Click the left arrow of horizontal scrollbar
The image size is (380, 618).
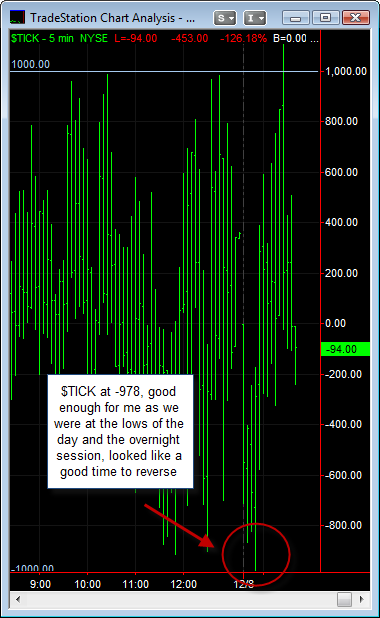point(18,599)
